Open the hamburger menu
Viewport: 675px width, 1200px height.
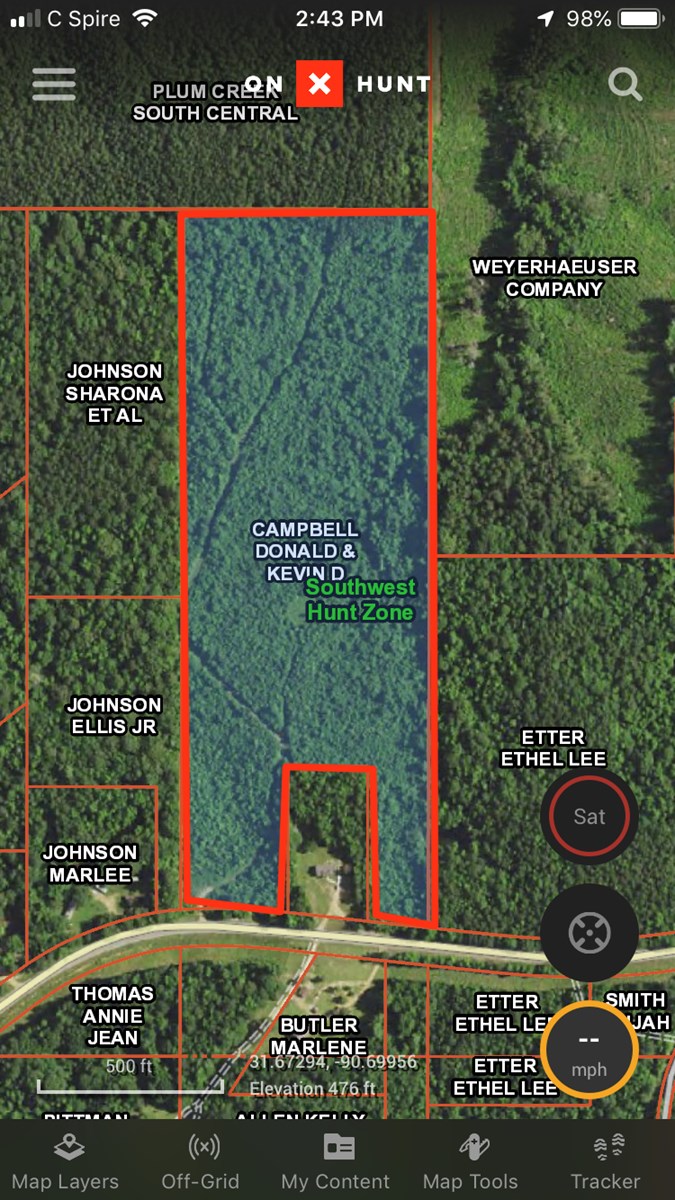coord(54,84)
